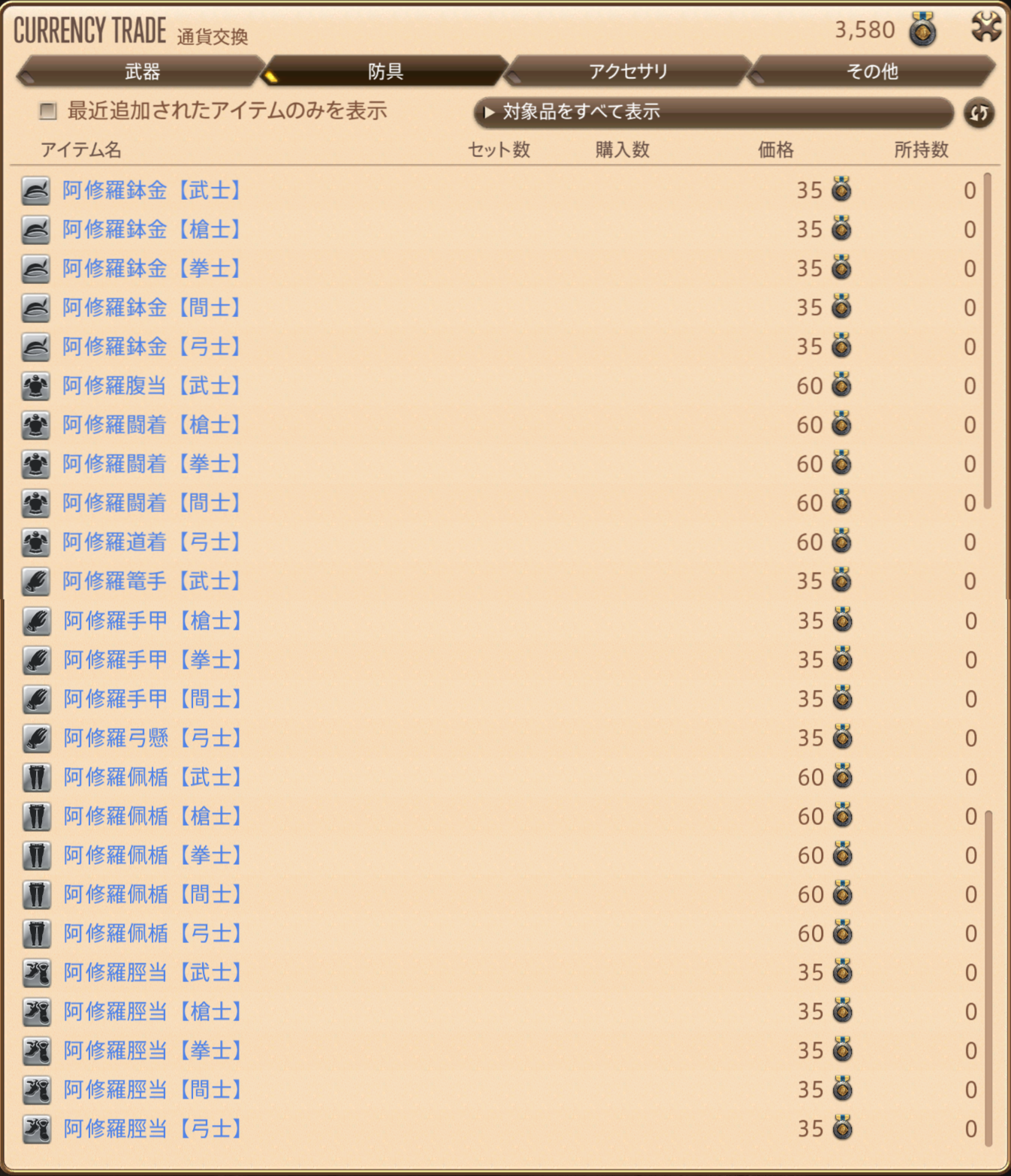The image size is (1011, 1176).
Task: Check 最近追加されたアイテムのみを表示 checkbox
Action: pyautogui.click(x=48, y=111)
